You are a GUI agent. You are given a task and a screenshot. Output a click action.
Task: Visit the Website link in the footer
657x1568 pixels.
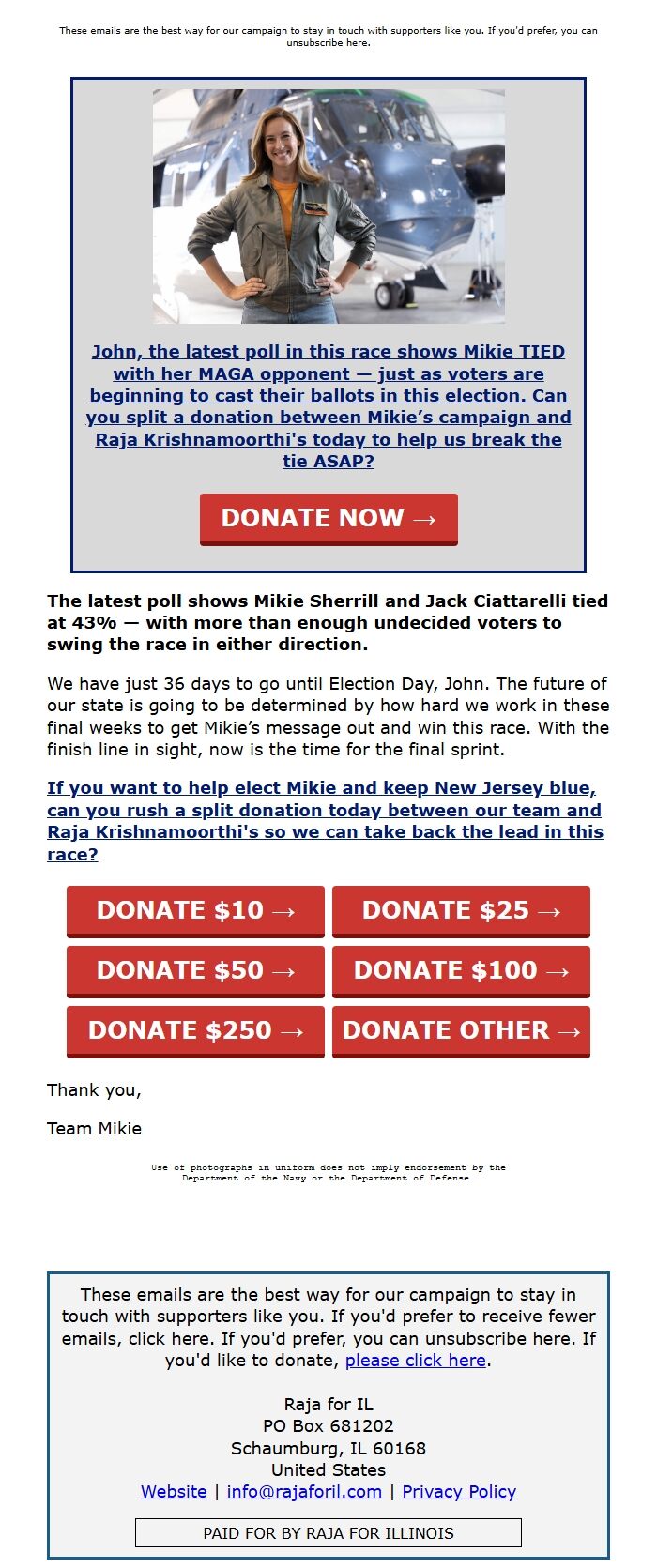click(x=174, y=1492)
